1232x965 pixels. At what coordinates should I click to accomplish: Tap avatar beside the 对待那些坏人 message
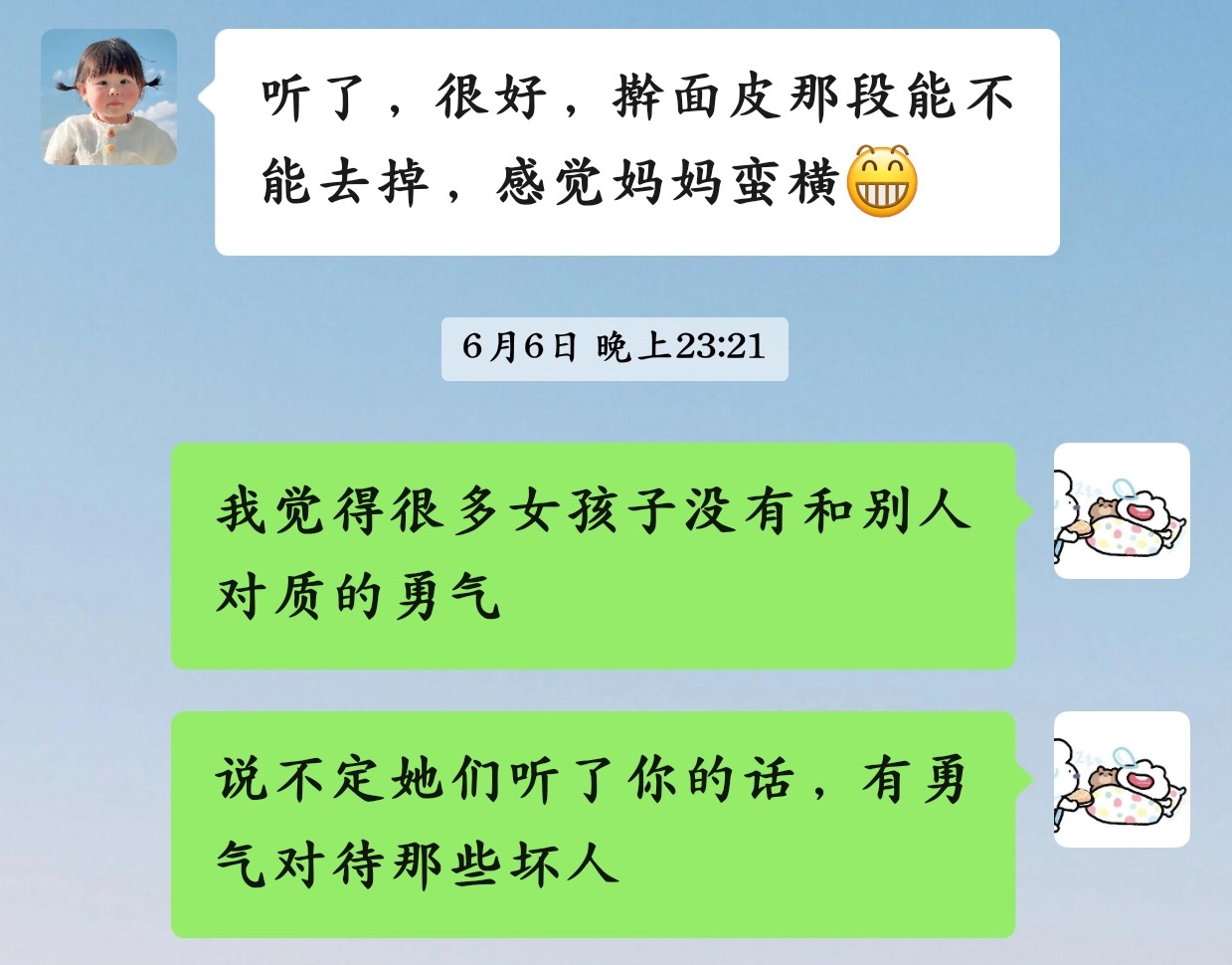point(1122,779)
